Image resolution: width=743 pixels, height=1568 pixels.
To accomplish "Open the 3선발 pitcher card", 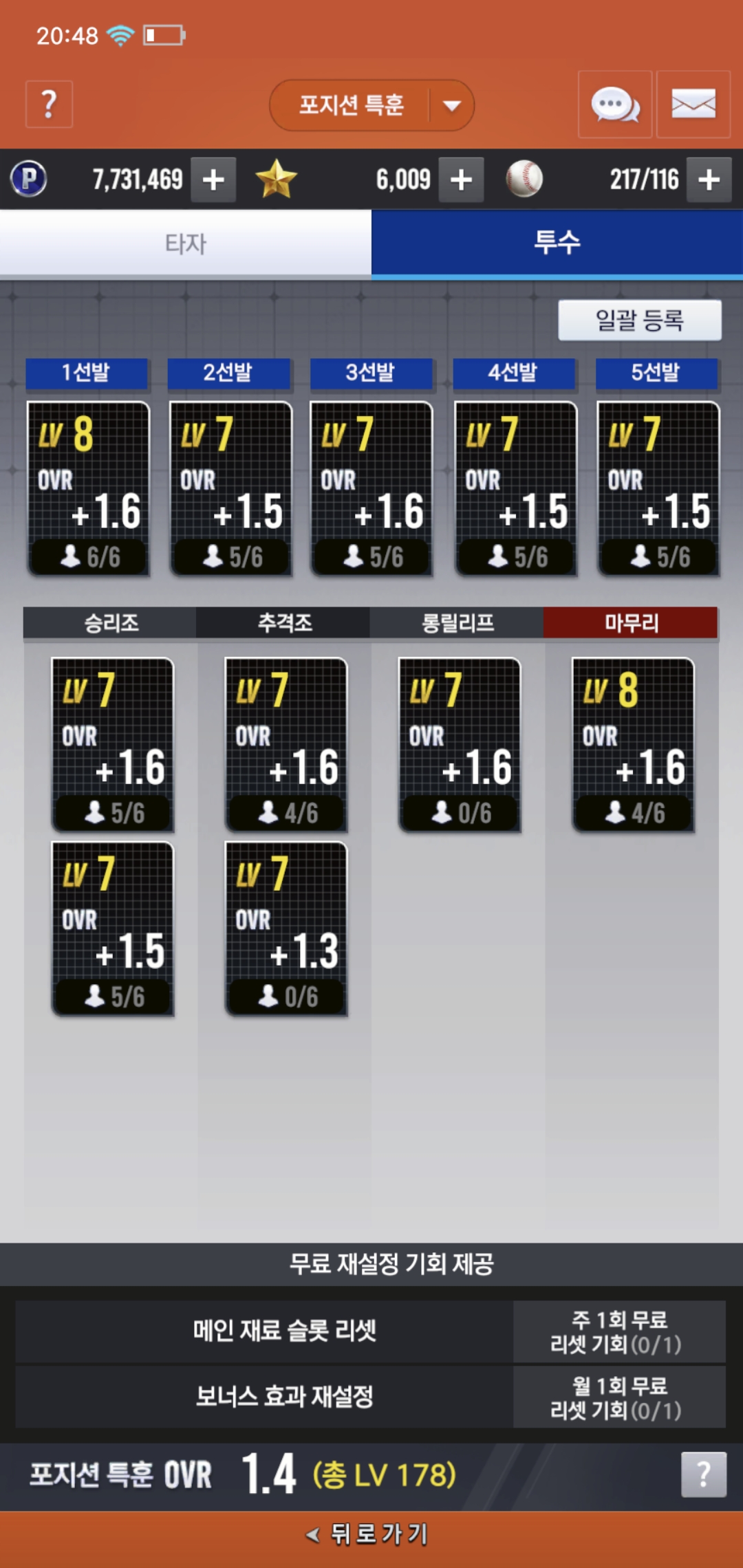I will tap(371, 488).
